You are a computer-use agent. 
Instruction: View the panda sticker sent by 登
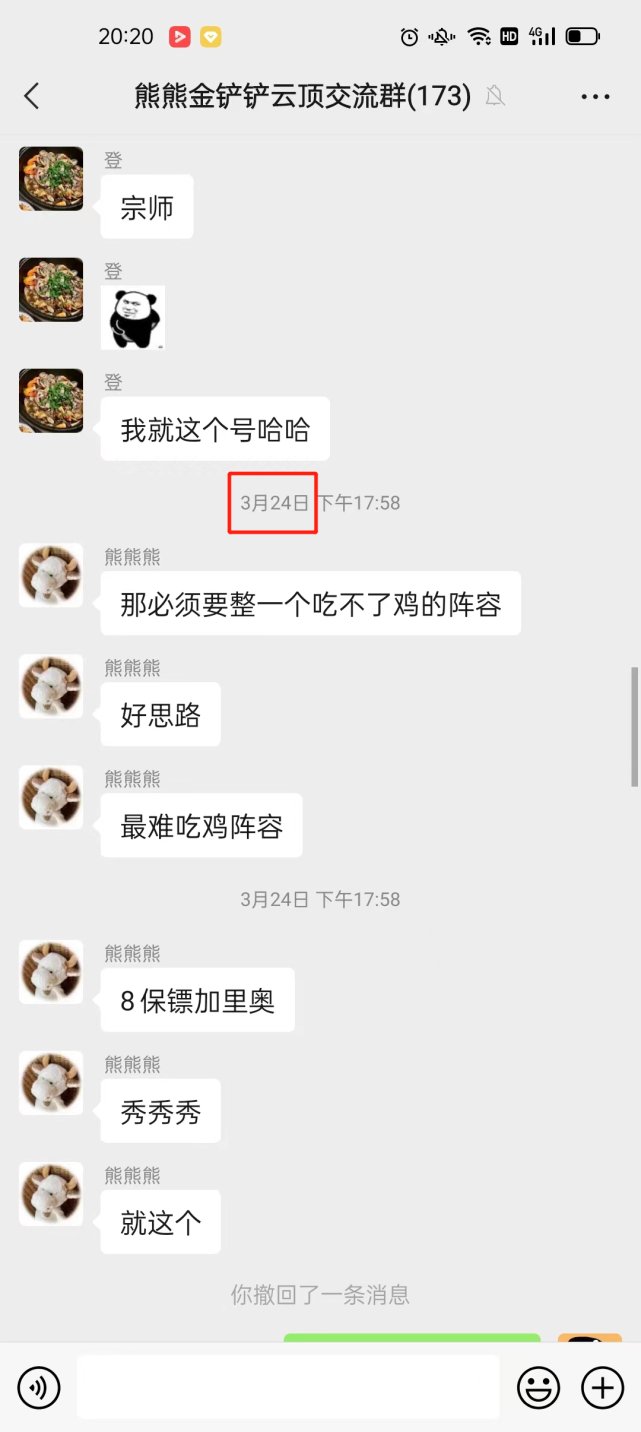[133, 318]
